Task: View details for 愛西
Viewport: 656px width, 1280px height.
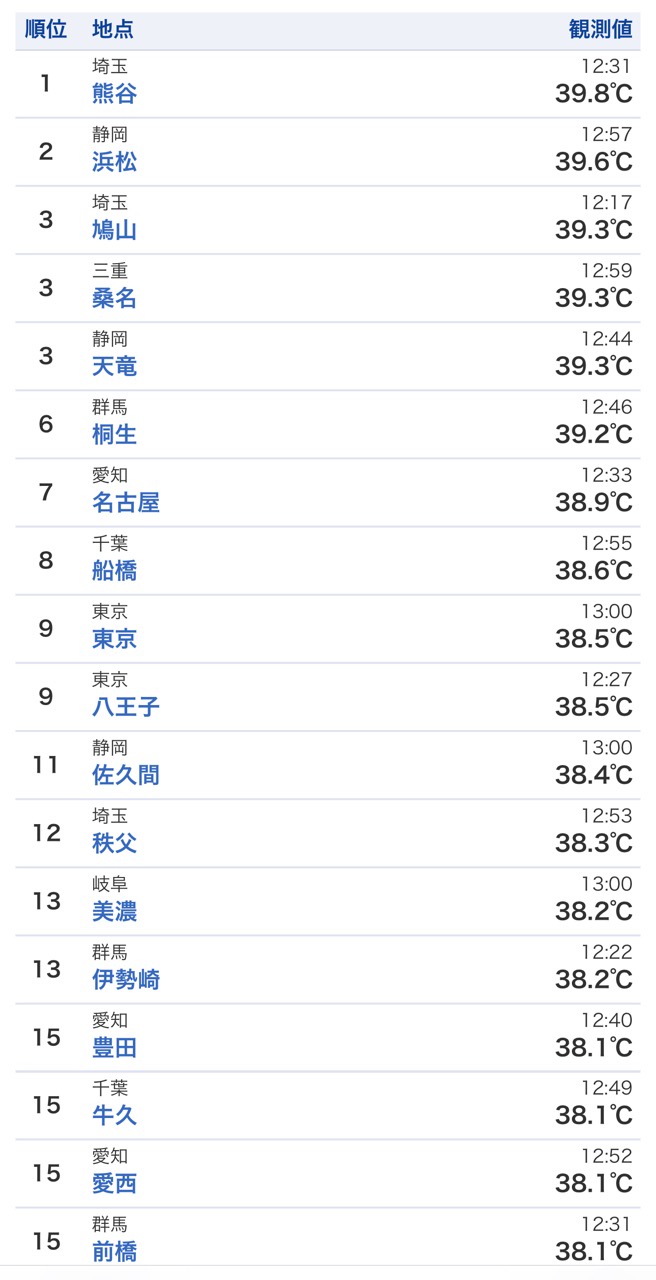Action: tap(114, 1183)
